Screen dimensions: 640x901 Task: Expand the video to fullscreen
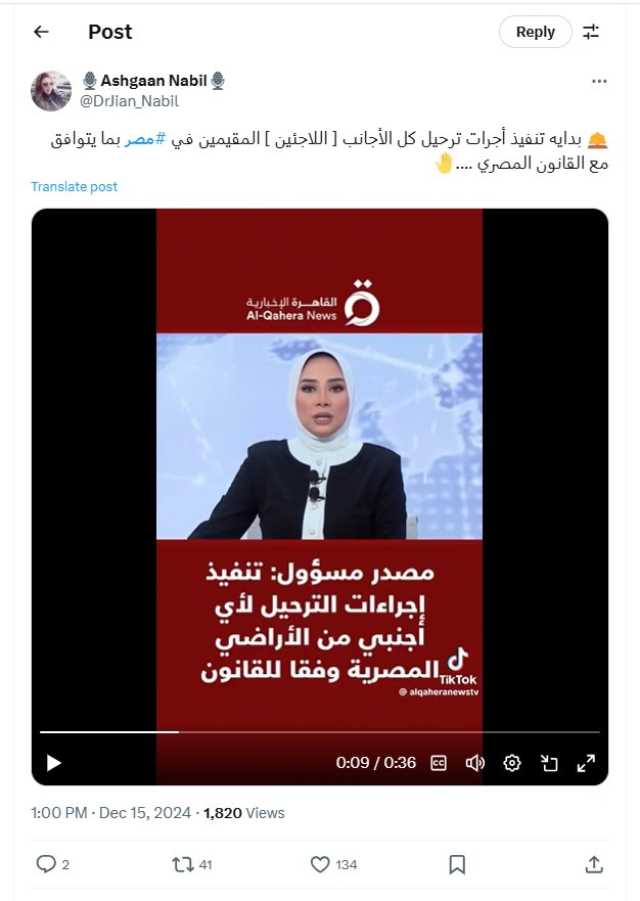tap(586, 763)
